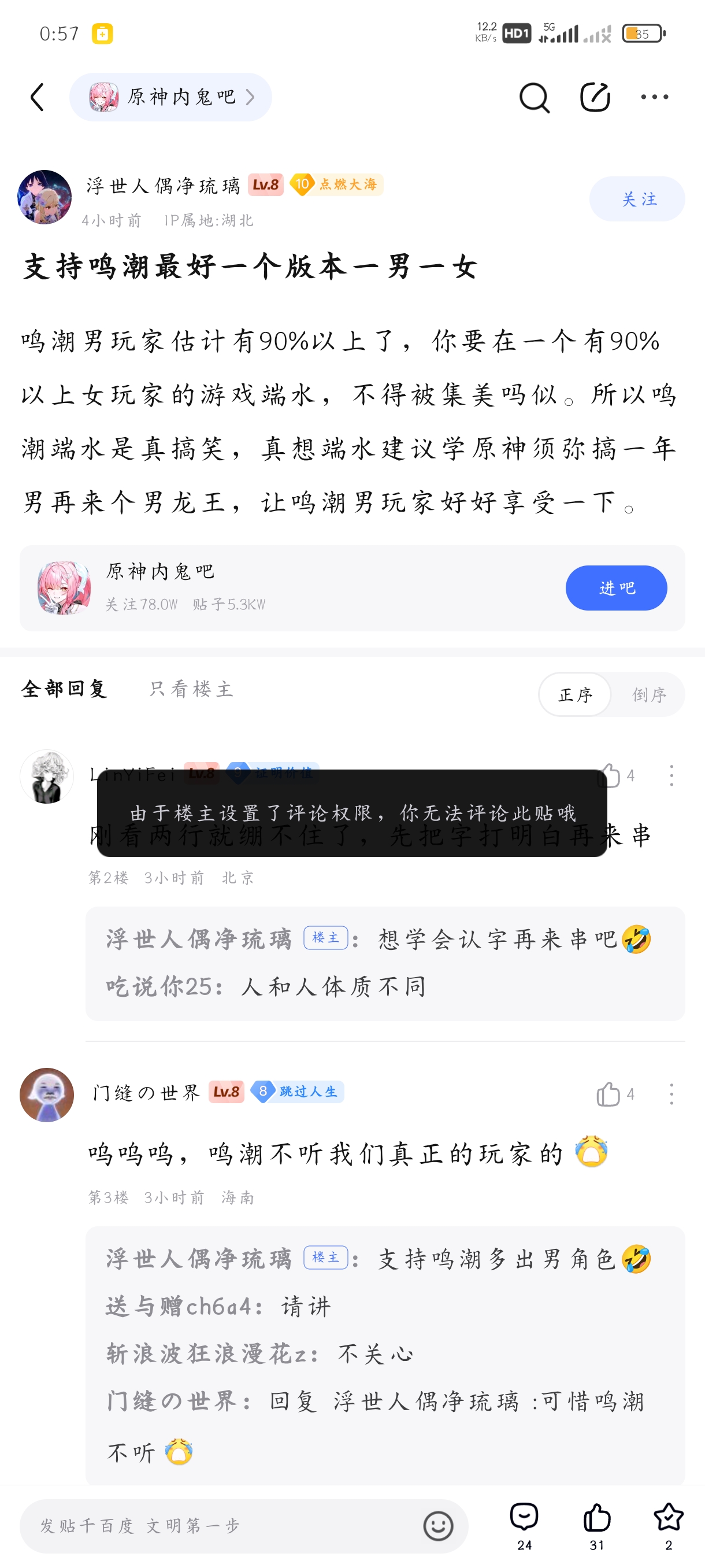Favorite the post with the star icon
This screenshot has width=705, height=1568.
tap(669, 1526)
